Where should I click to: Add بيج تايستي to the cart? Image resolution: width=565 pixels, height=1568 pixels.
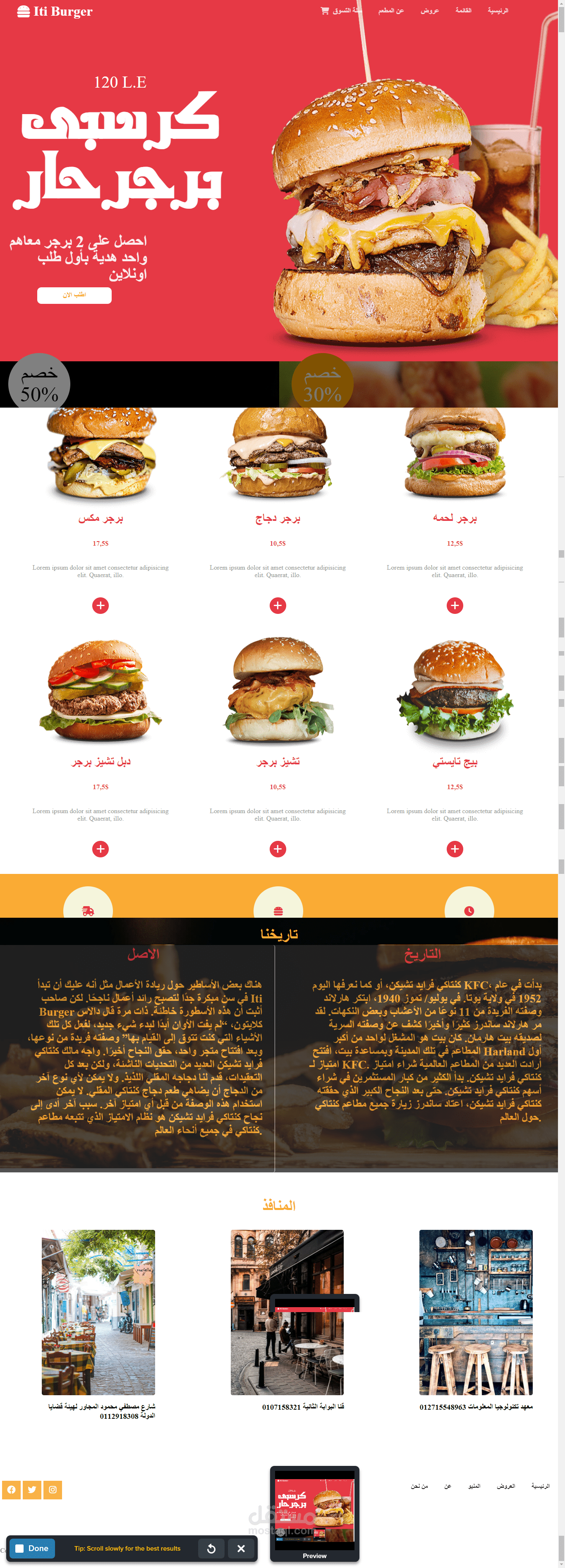[455, 849]
